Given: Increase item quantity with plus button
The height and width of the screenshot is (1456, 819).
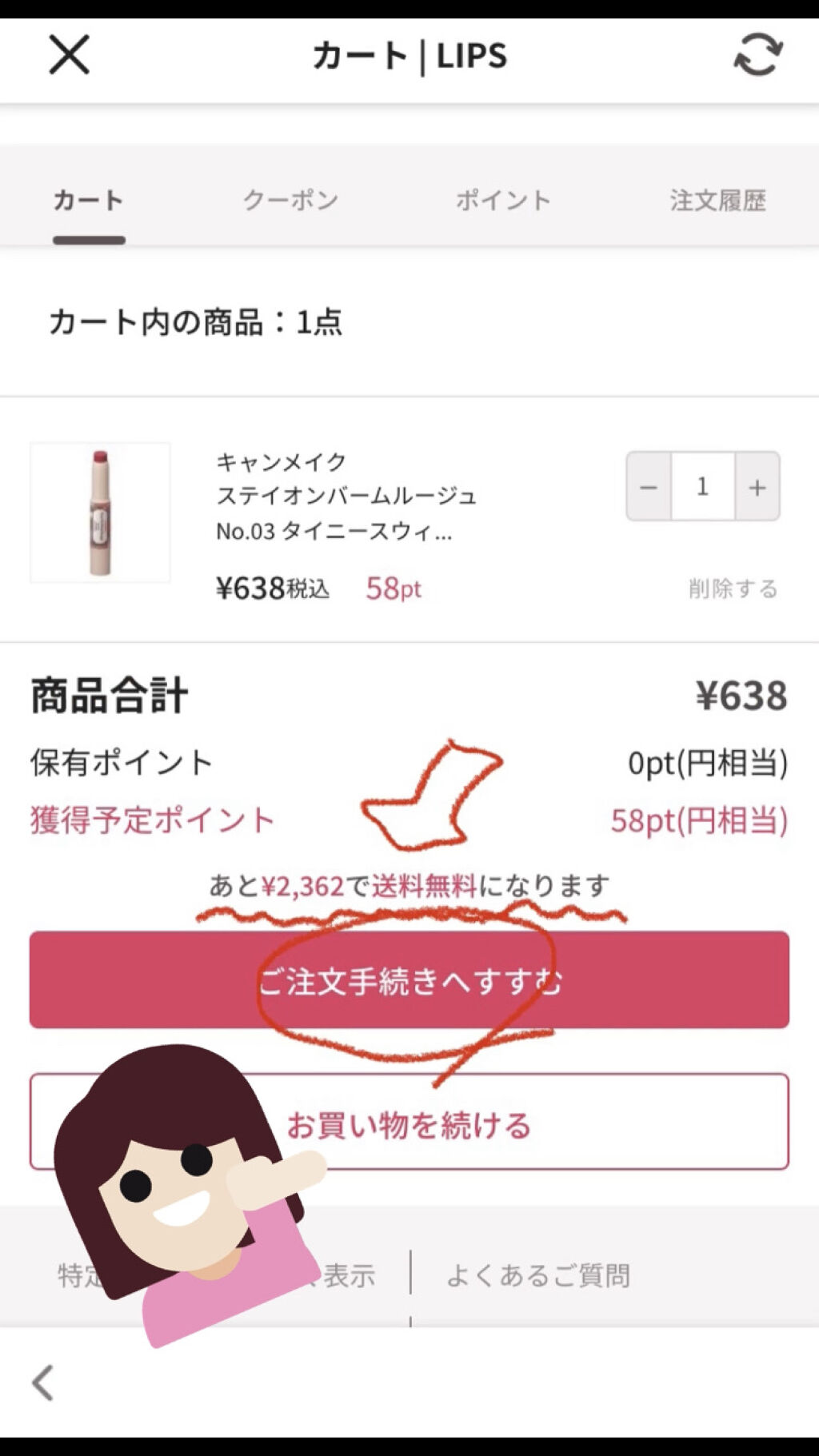Looking at the screenshot, I should click(x=757, y=487).
